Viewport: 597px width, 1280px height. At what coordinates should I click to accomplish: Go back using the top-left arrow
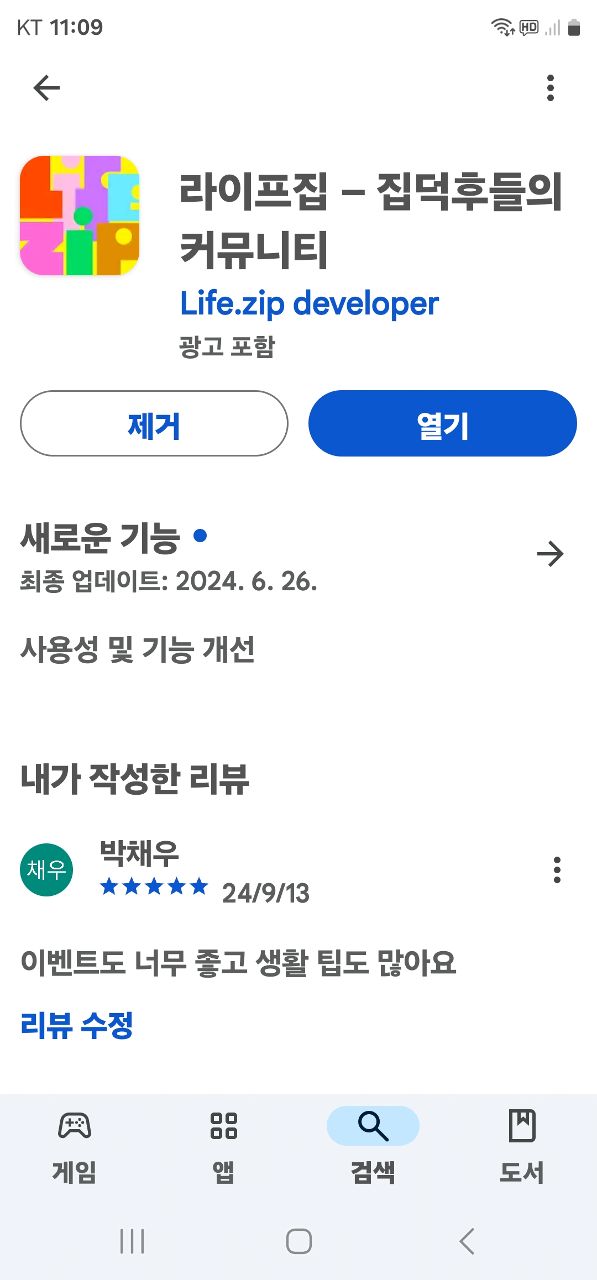click(x=47, y=88)
